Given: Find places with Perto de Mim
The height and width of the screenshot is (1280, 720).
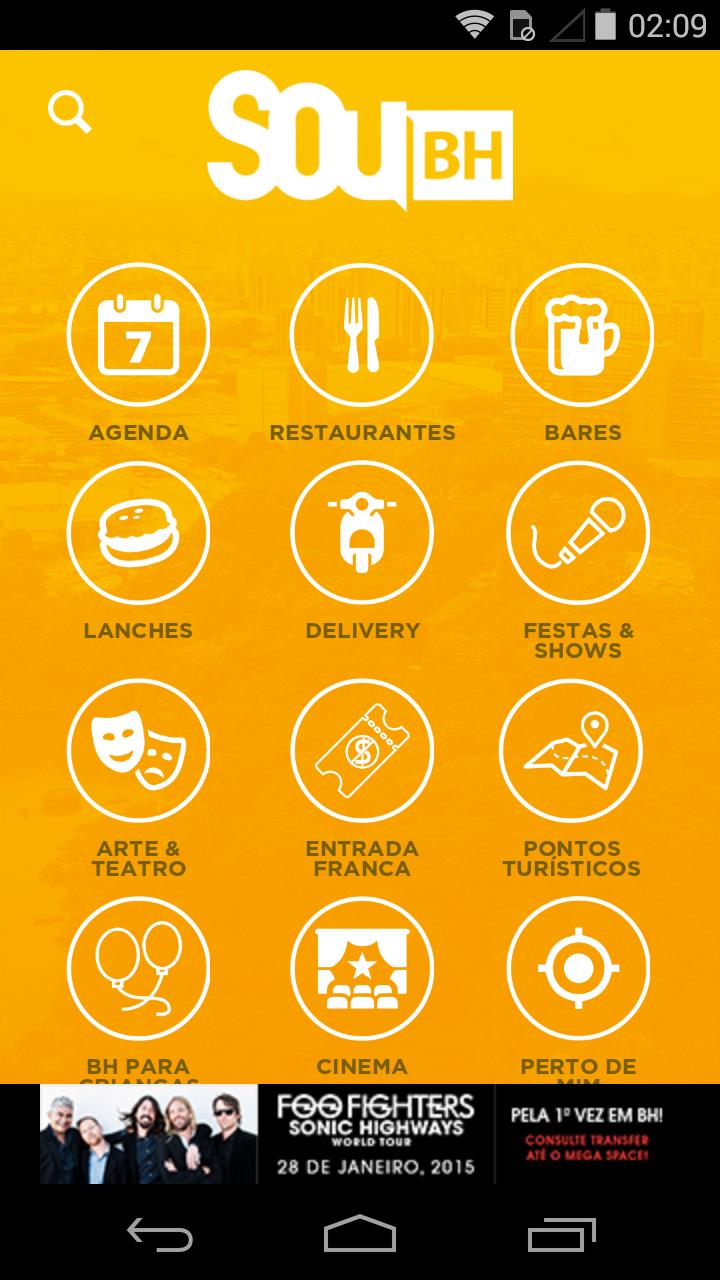Looking at the screenshot, I should [578, 967].
